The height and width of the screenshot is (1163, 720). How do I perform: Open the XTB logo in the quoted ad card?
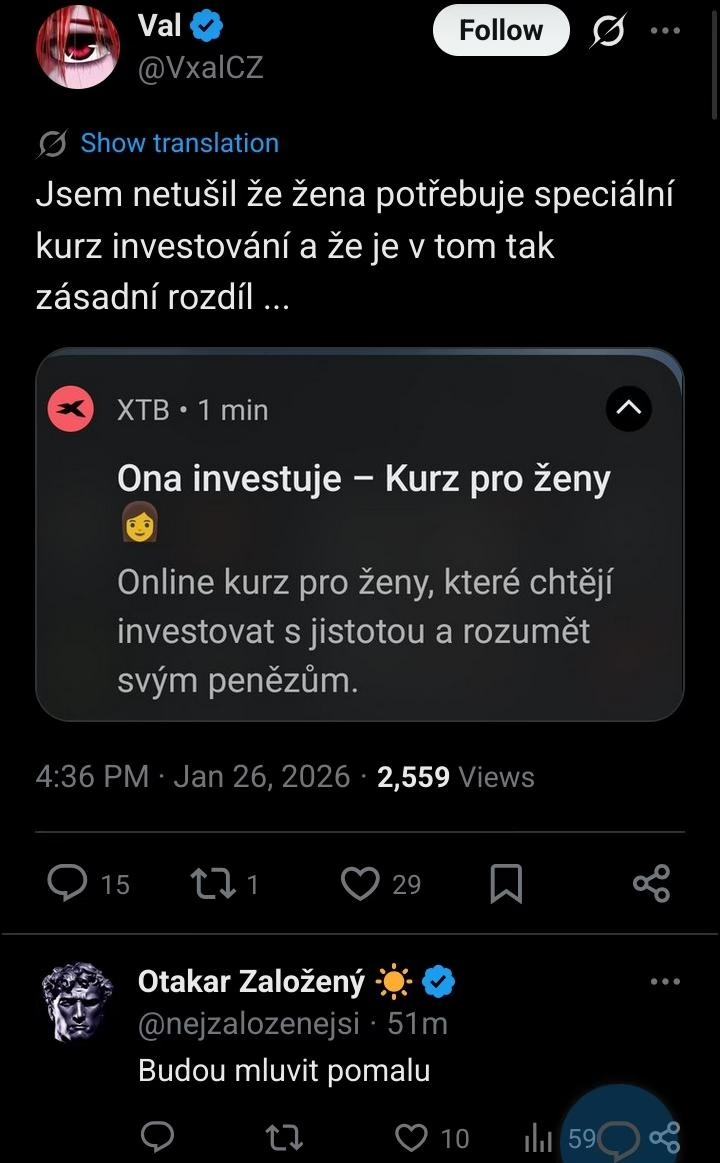click(70, 408)
